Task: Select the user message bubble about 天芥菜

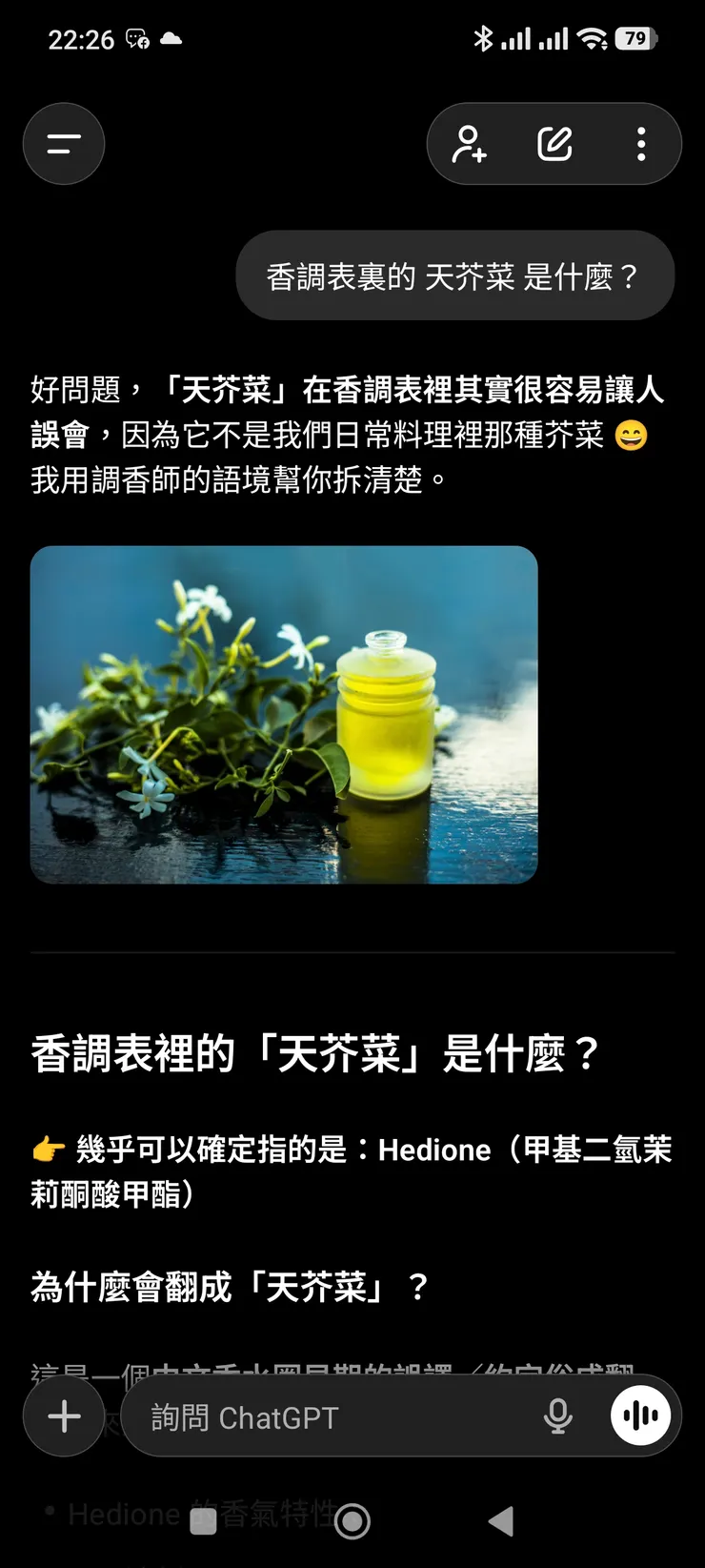Action: [454, 275]
